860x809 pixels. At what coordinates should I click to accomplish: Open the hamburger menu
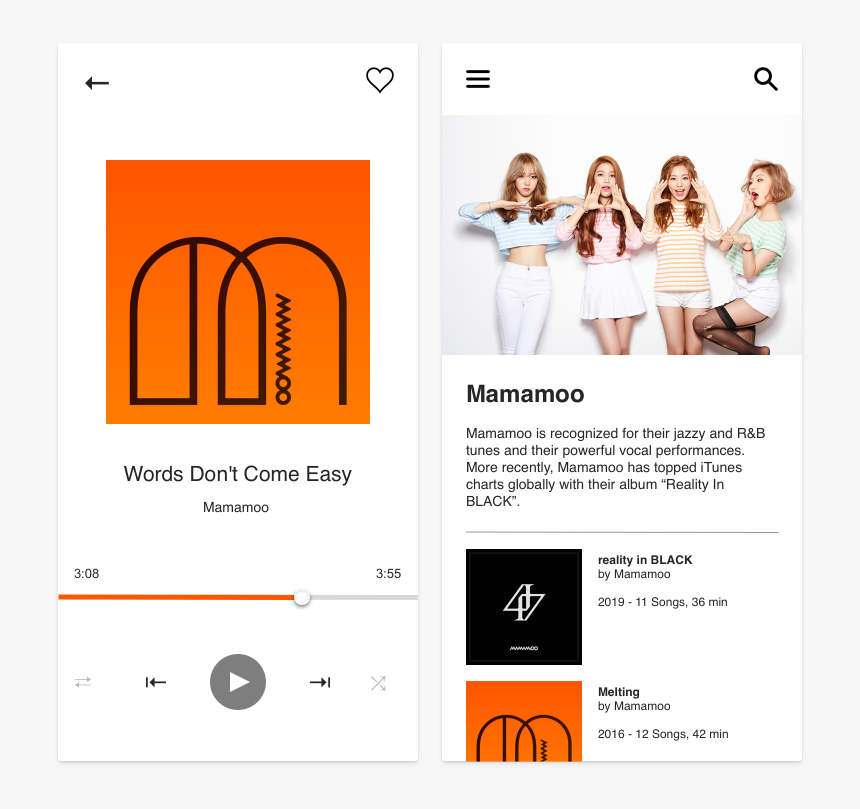478,79
